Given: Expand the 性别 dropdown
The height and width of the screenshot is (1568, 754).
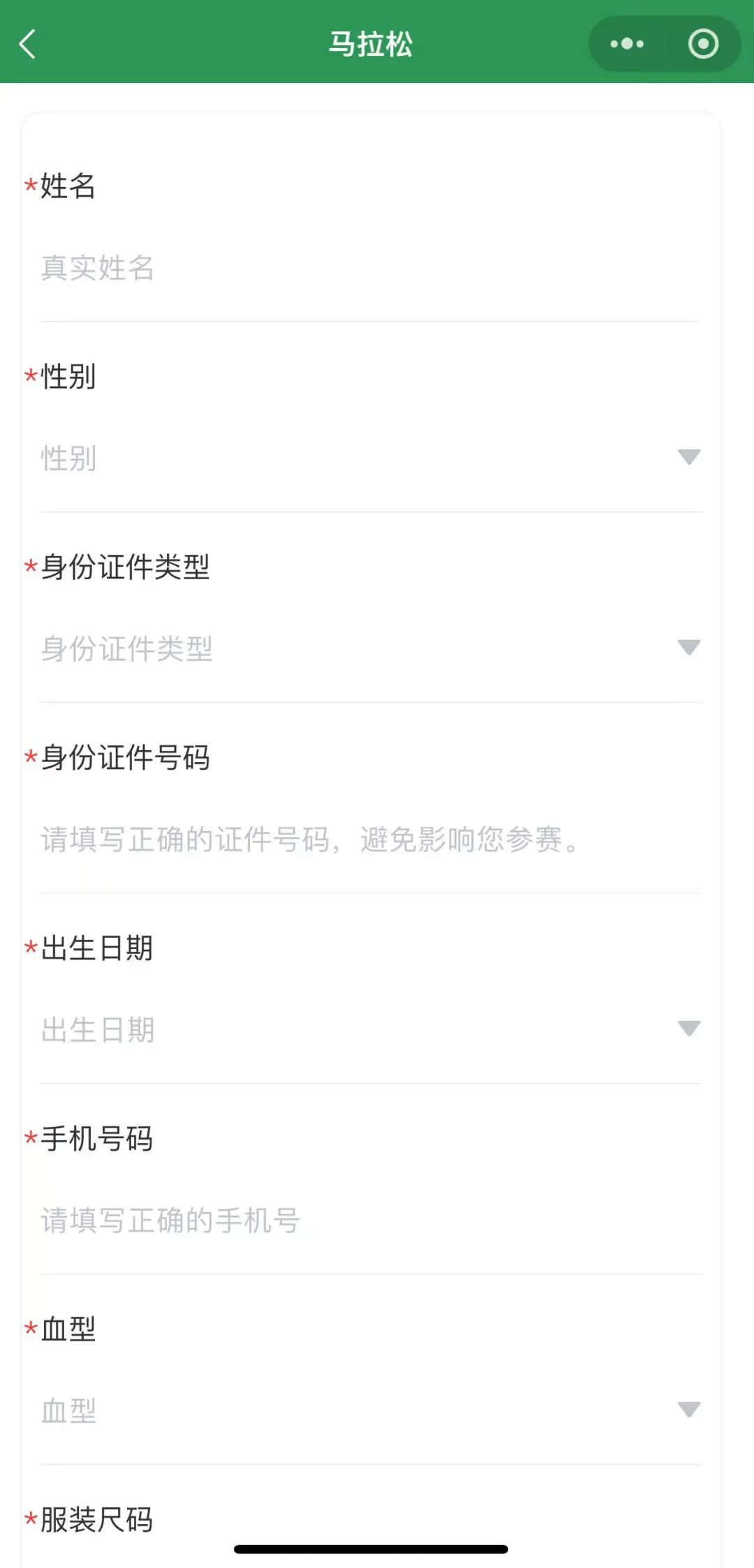Looking at the screenshot, I should pyautogui.click(x=370, y=458).
